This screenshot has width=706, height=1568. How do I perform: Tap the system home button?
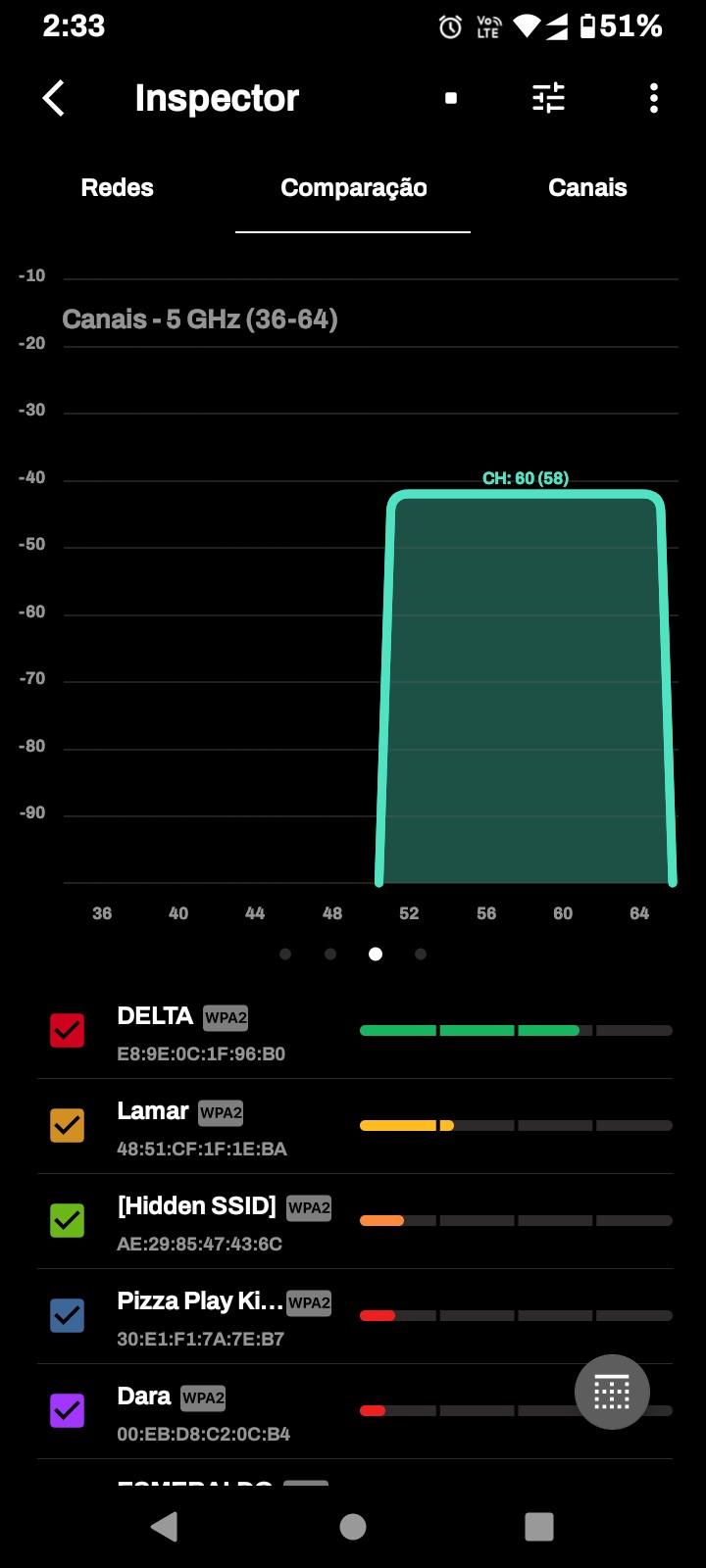pyautogui.click(x=353, y=1527)
